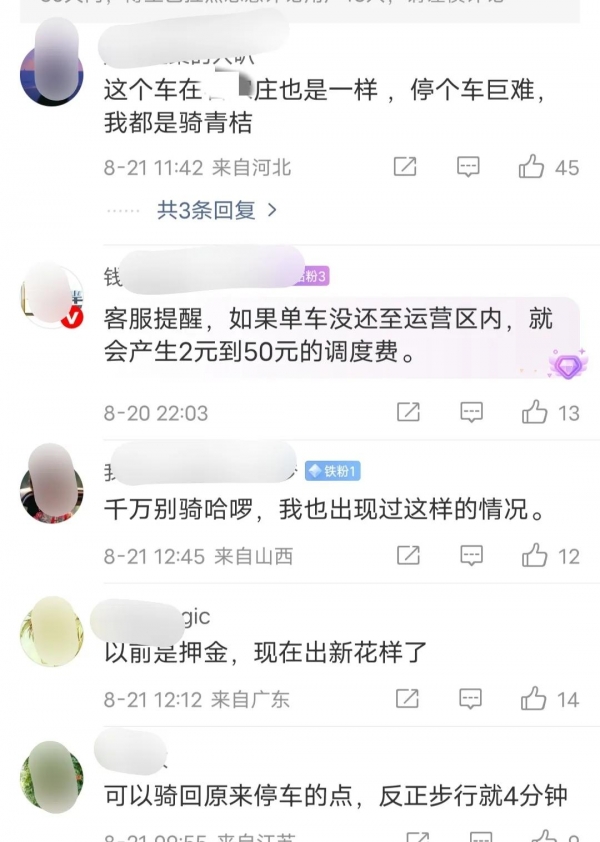This screenshot has width=600, height=842.
Task: Reply to the comment from 河北
Action: point(468,167)
